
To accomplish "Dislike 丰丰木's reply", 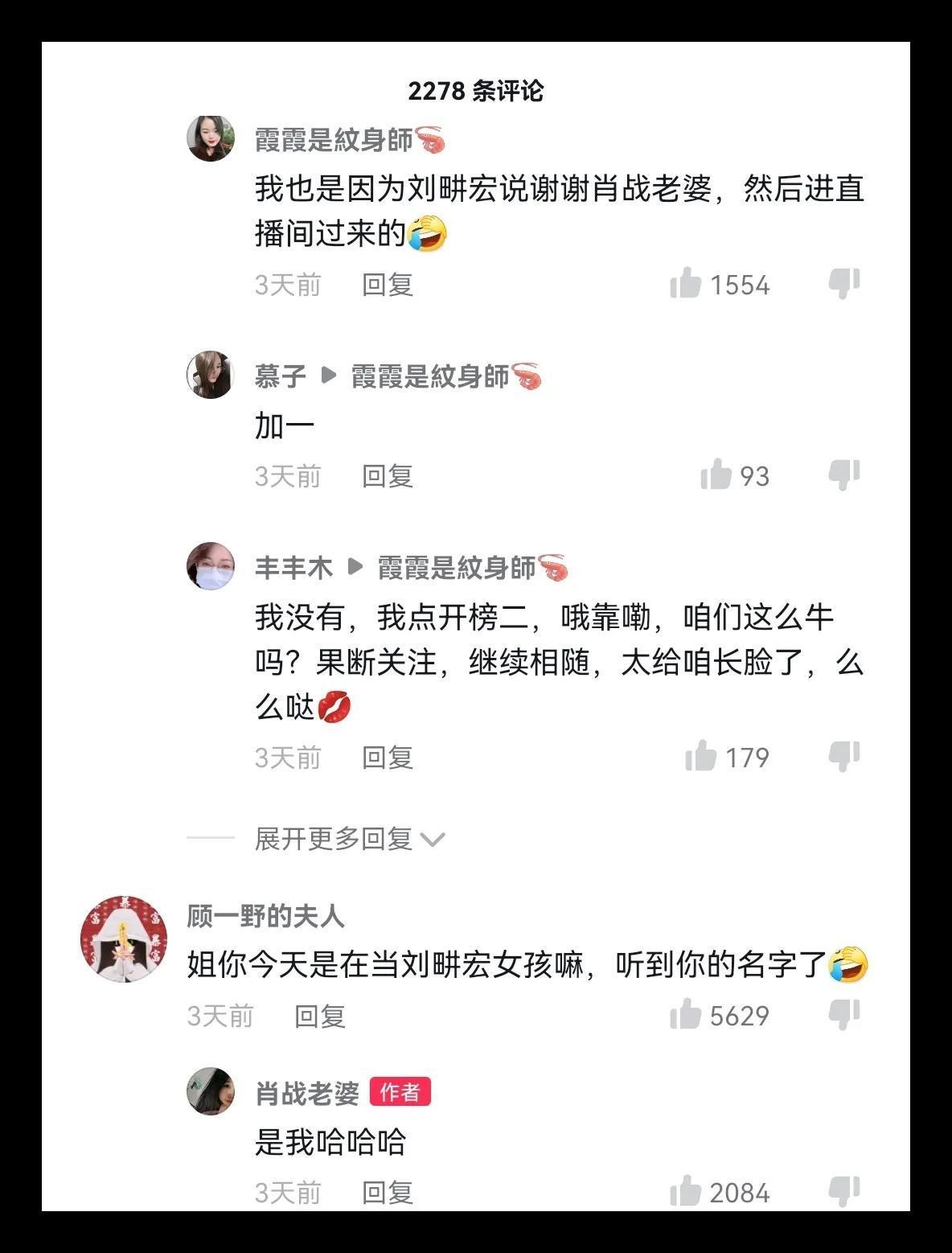I will pos(844,756).
